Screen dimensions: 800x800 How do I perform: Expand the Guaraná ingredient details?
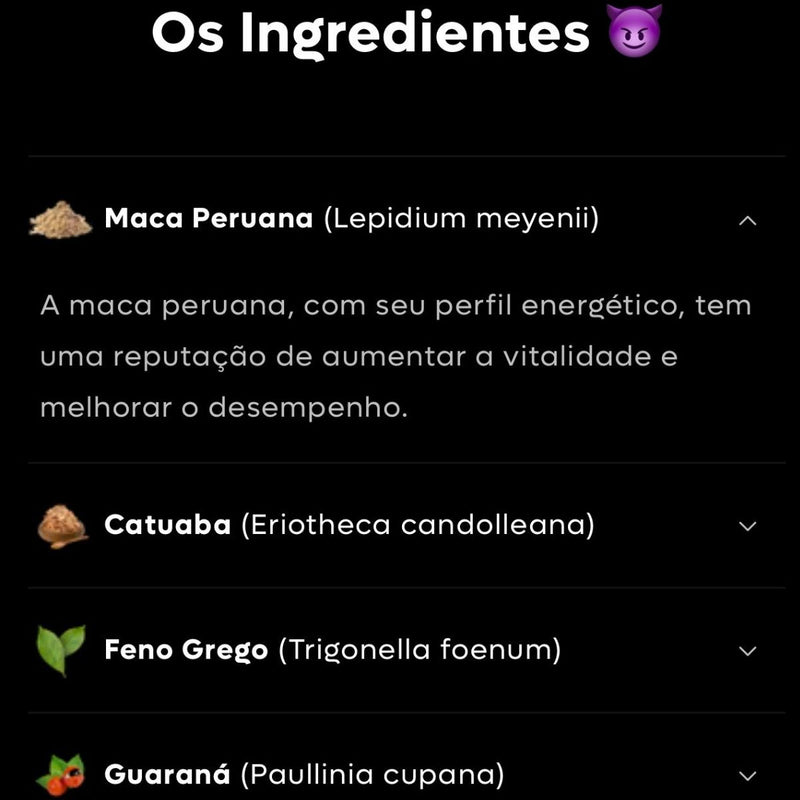pyautogui.click(x=747, y=775)
